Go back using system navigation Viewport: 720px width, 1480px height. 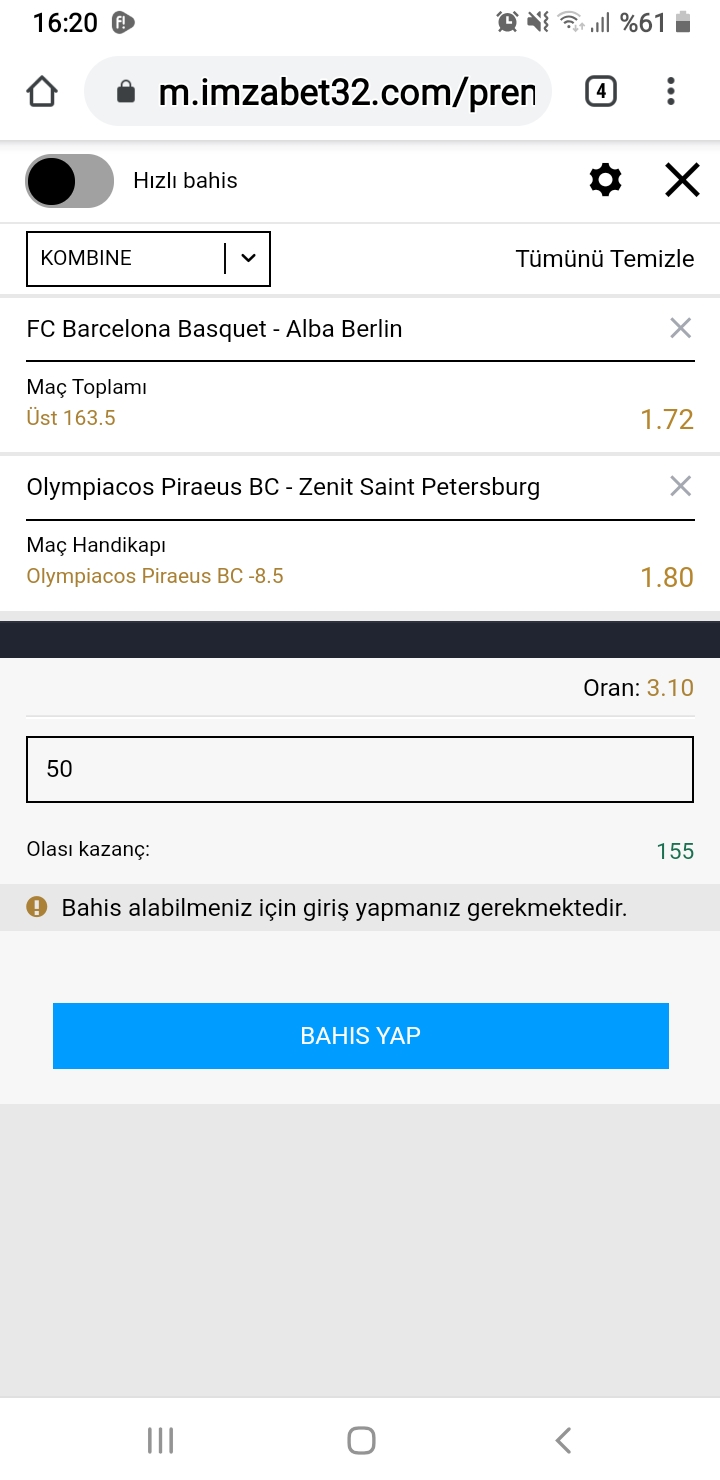click(563, 1440)
